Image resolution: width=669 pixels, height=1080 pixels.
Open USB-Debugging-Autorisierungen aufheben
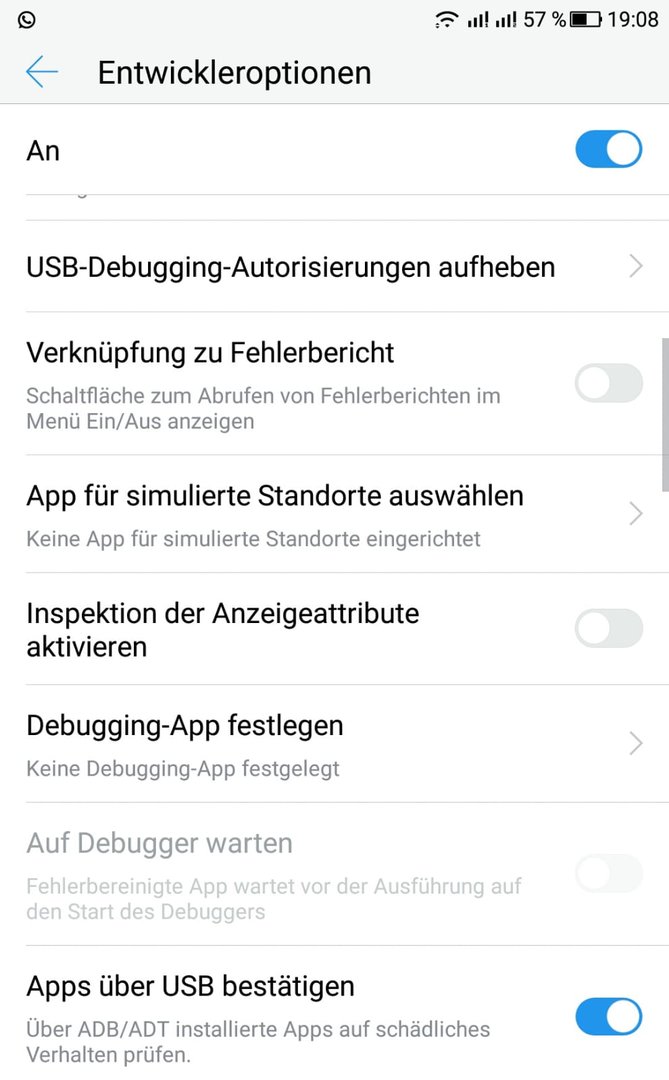coord(334,267)
